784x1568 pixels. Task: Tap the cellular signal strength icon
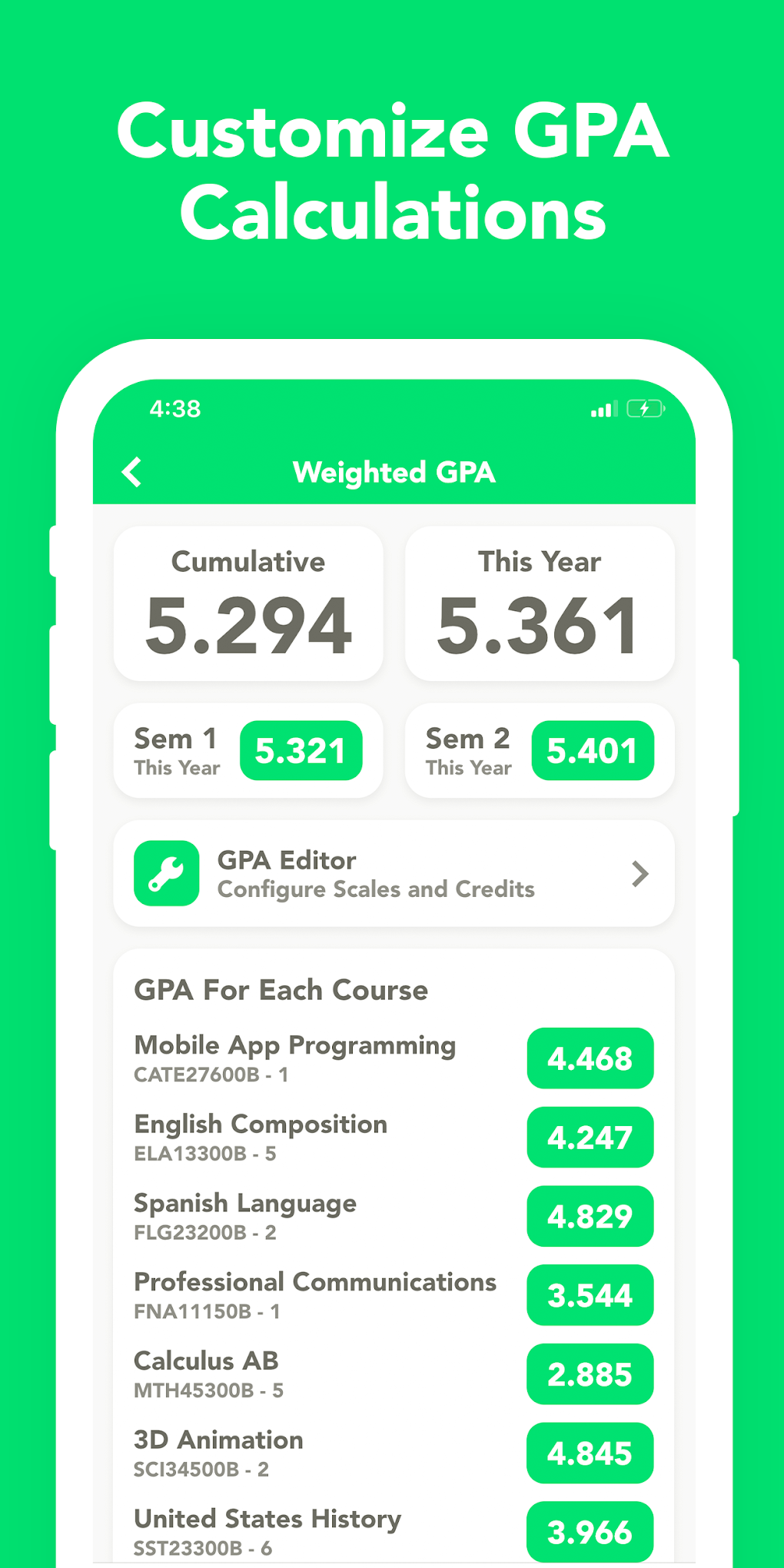point(604,410)
